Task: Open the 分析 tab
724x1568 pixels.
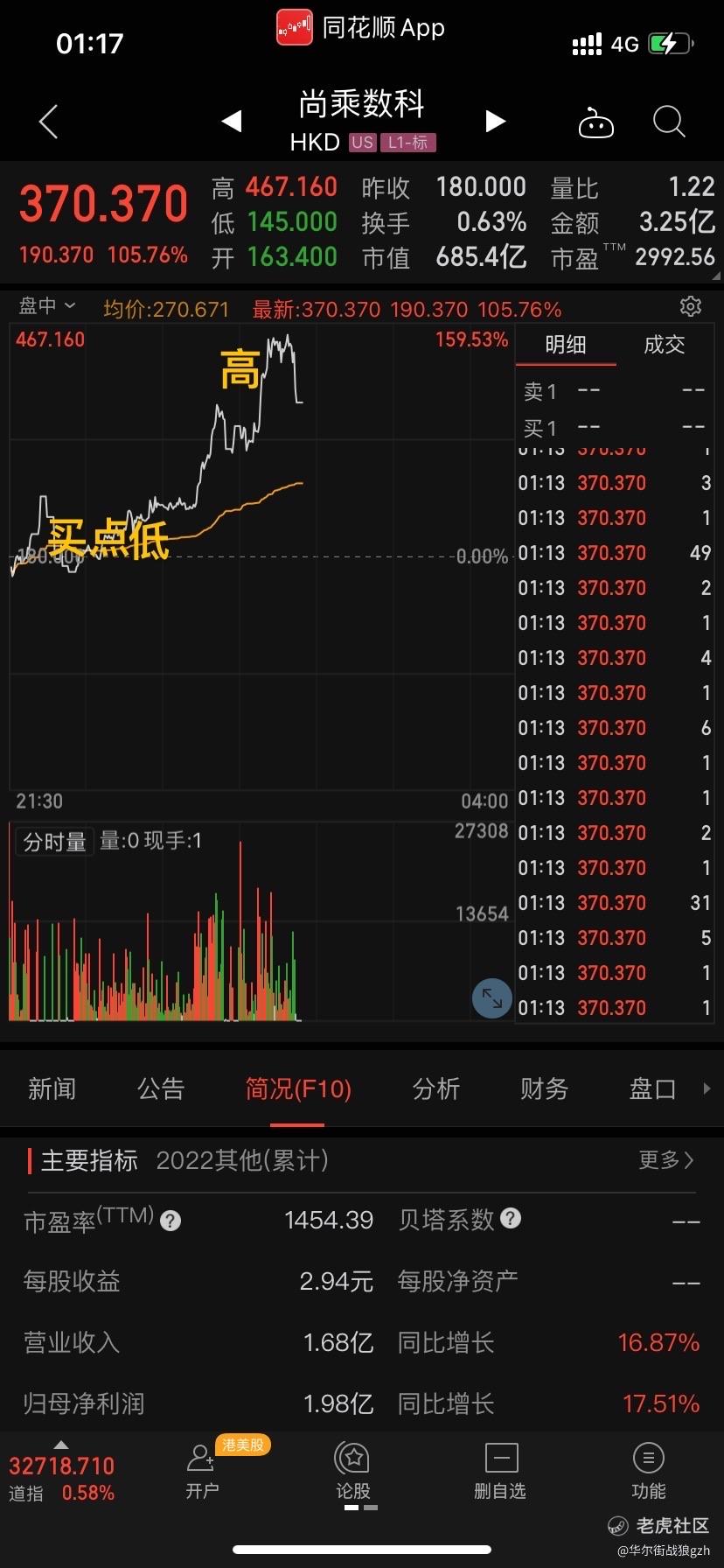Action: pyautogui.click(x=435, y=1088)
